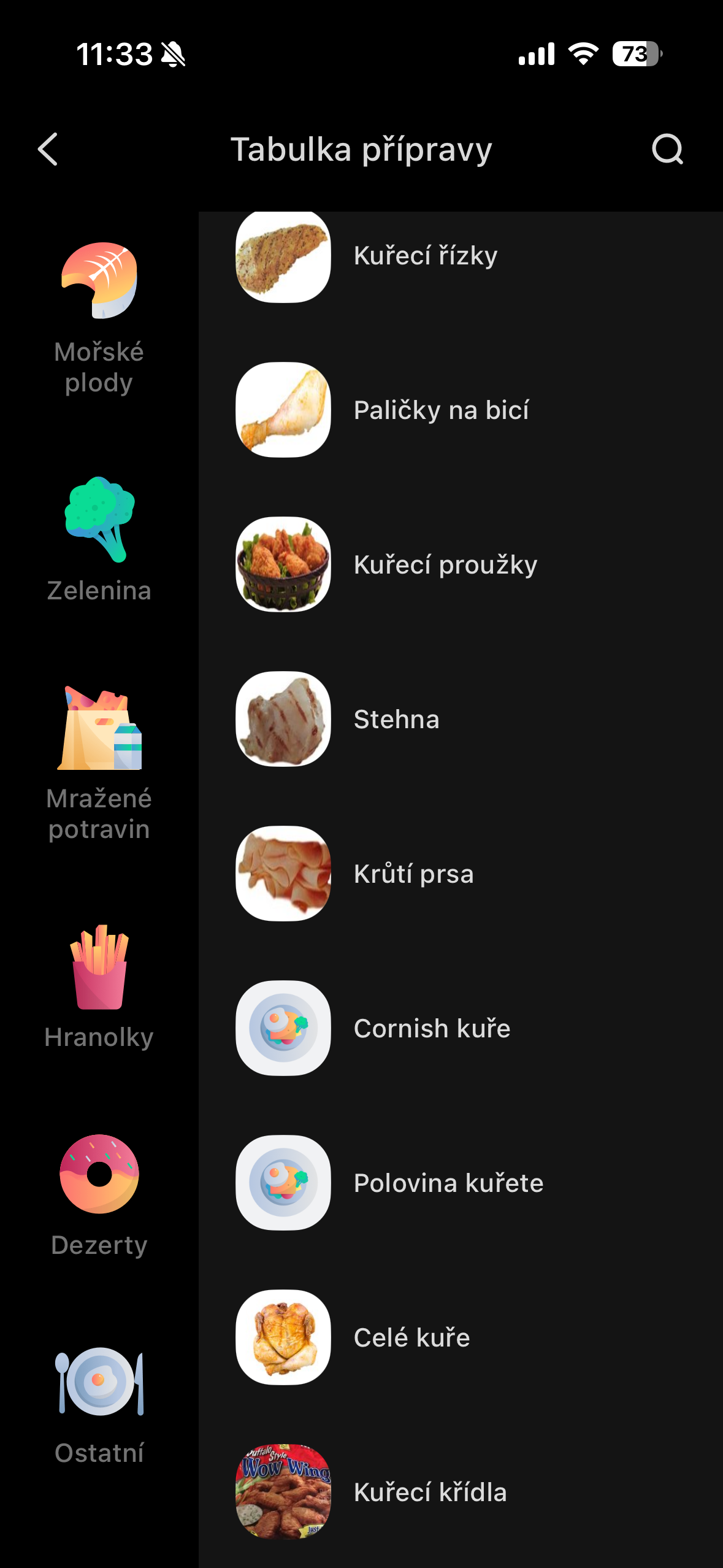This screenshot has width=723, height=1568.
Task: Choose Celé kuře
Action: pyautogui.click(x=411, y=1337)
